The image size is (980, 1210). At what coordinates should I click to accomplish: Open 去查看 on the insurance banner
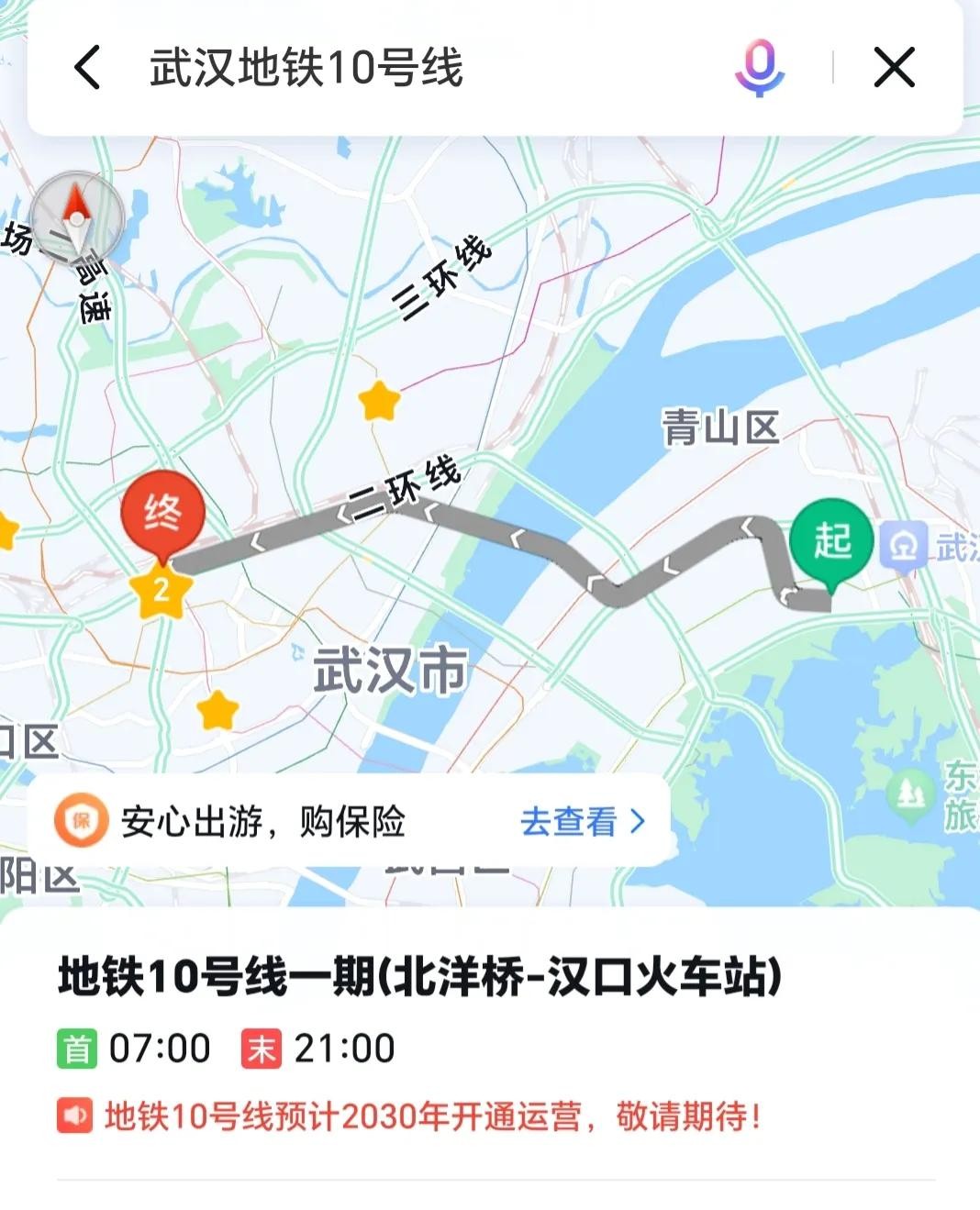(x=582, y=821)
